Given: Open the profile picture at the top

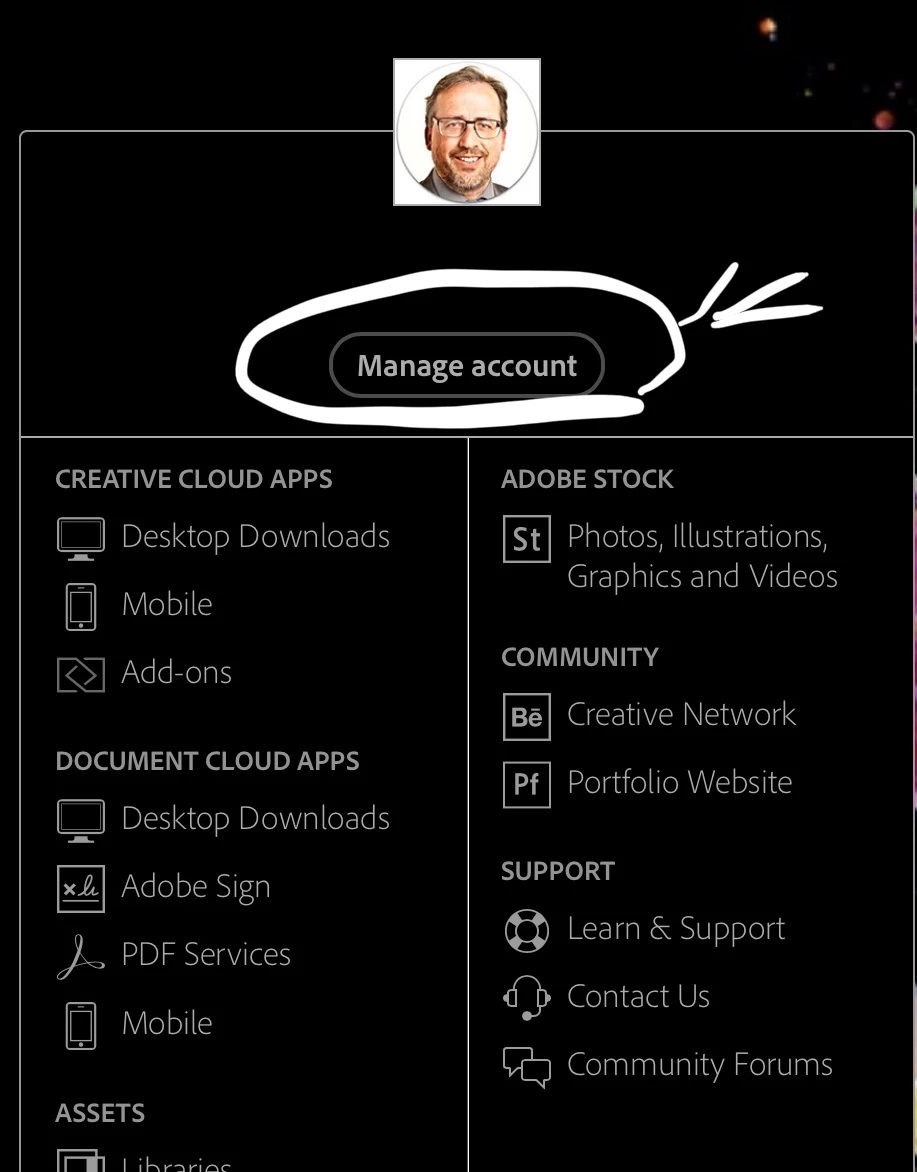Looking at the screenshot, I should tap(467, 132).
